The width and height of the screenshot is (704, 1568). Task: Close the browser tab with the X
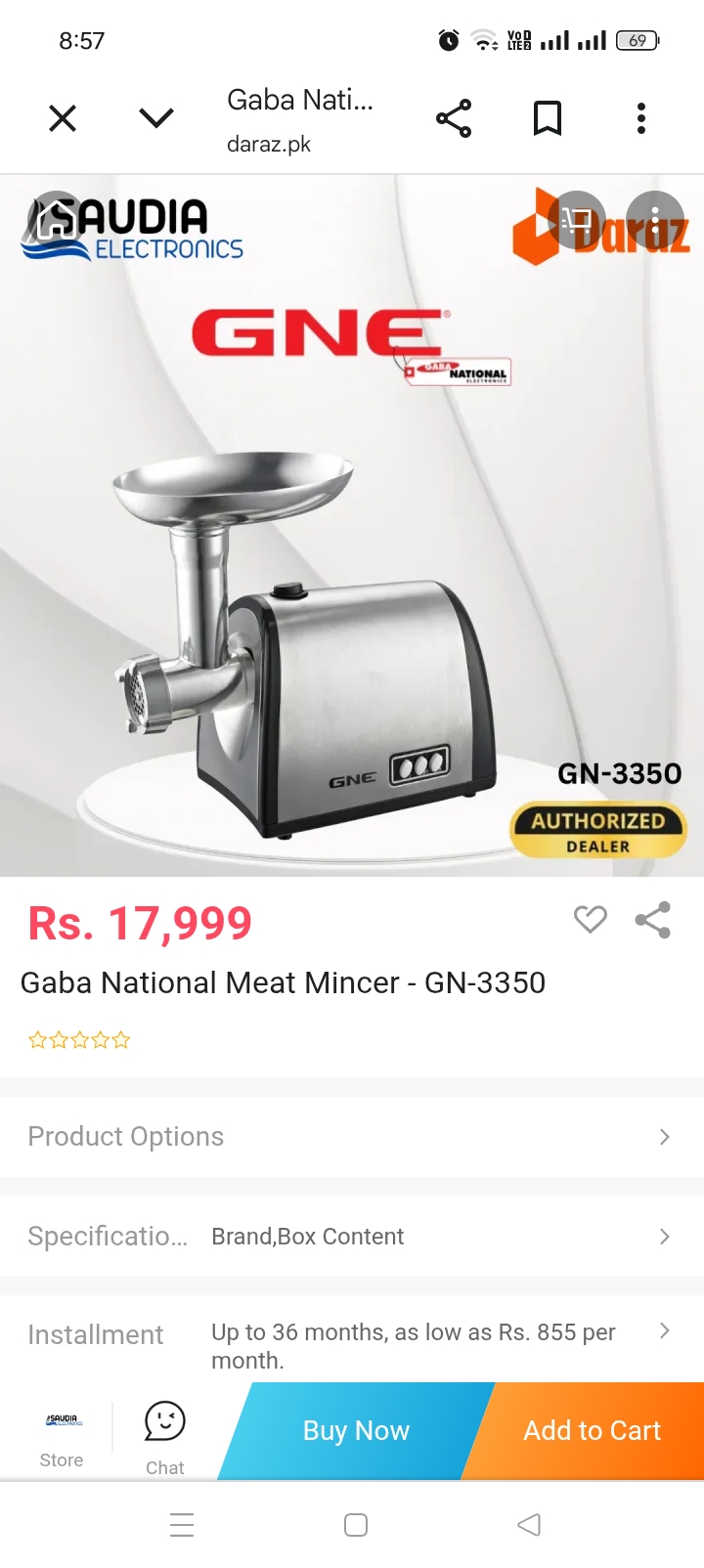[63, 119]
